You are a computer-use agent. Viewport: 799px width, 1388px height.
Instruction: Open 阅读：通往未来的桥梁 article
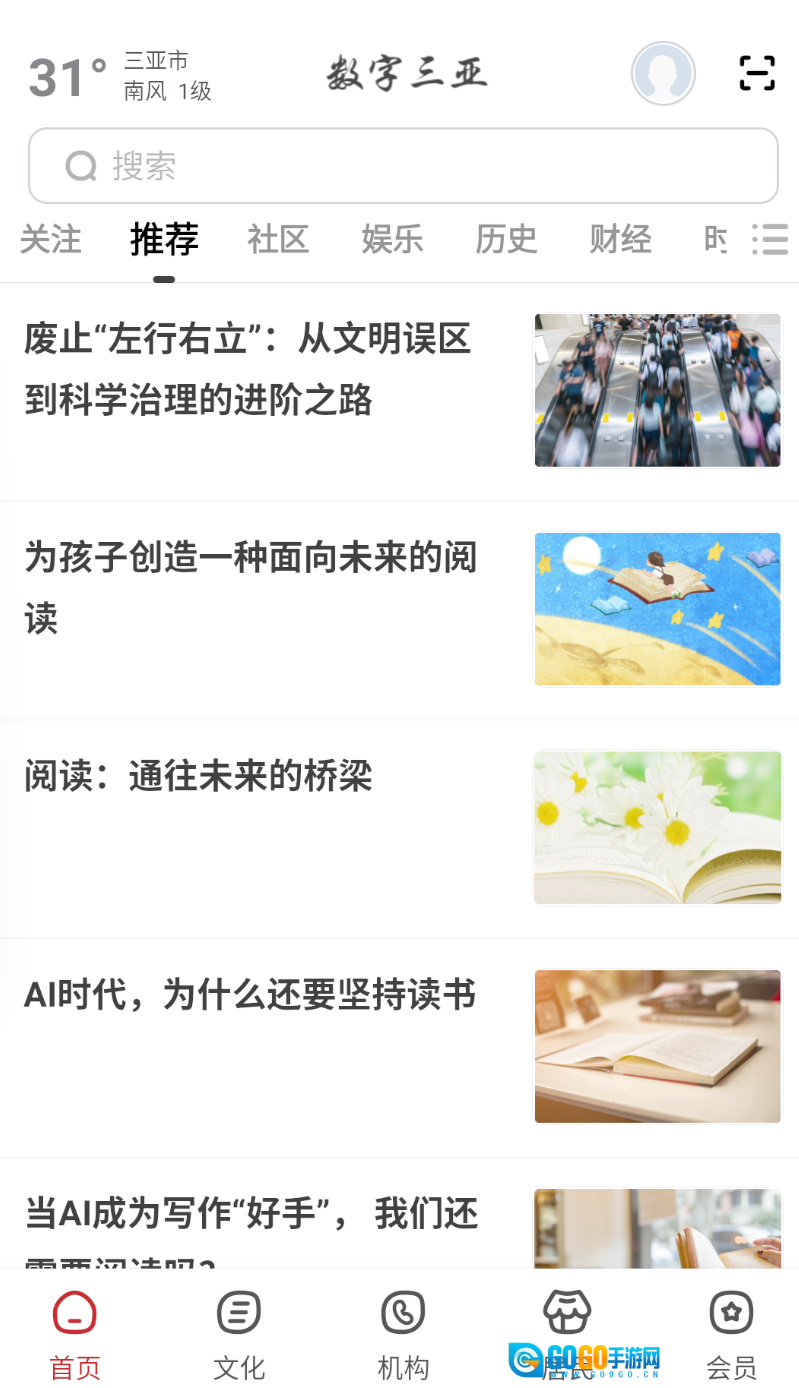click(198, 777)
